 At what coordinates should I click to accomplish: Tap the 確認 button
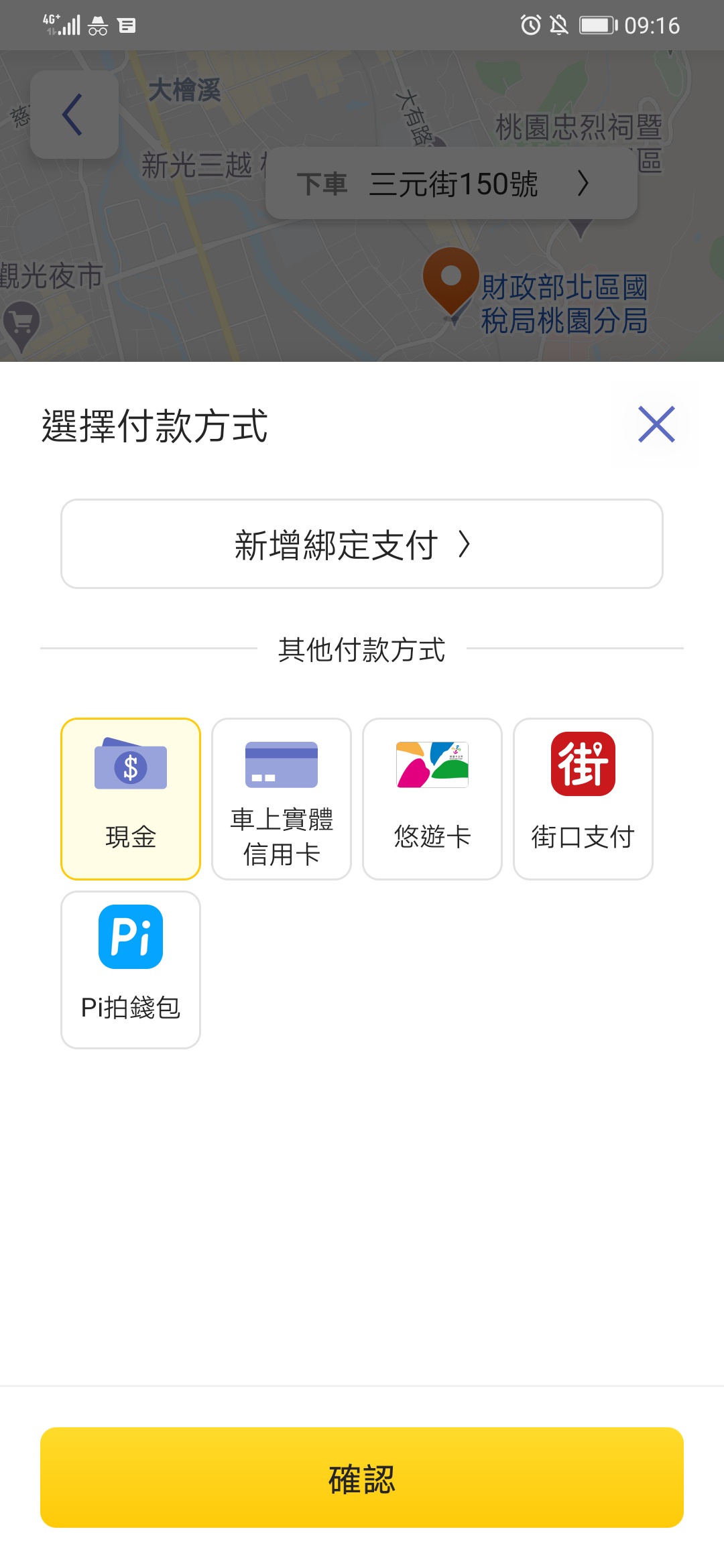point(362,1478)
